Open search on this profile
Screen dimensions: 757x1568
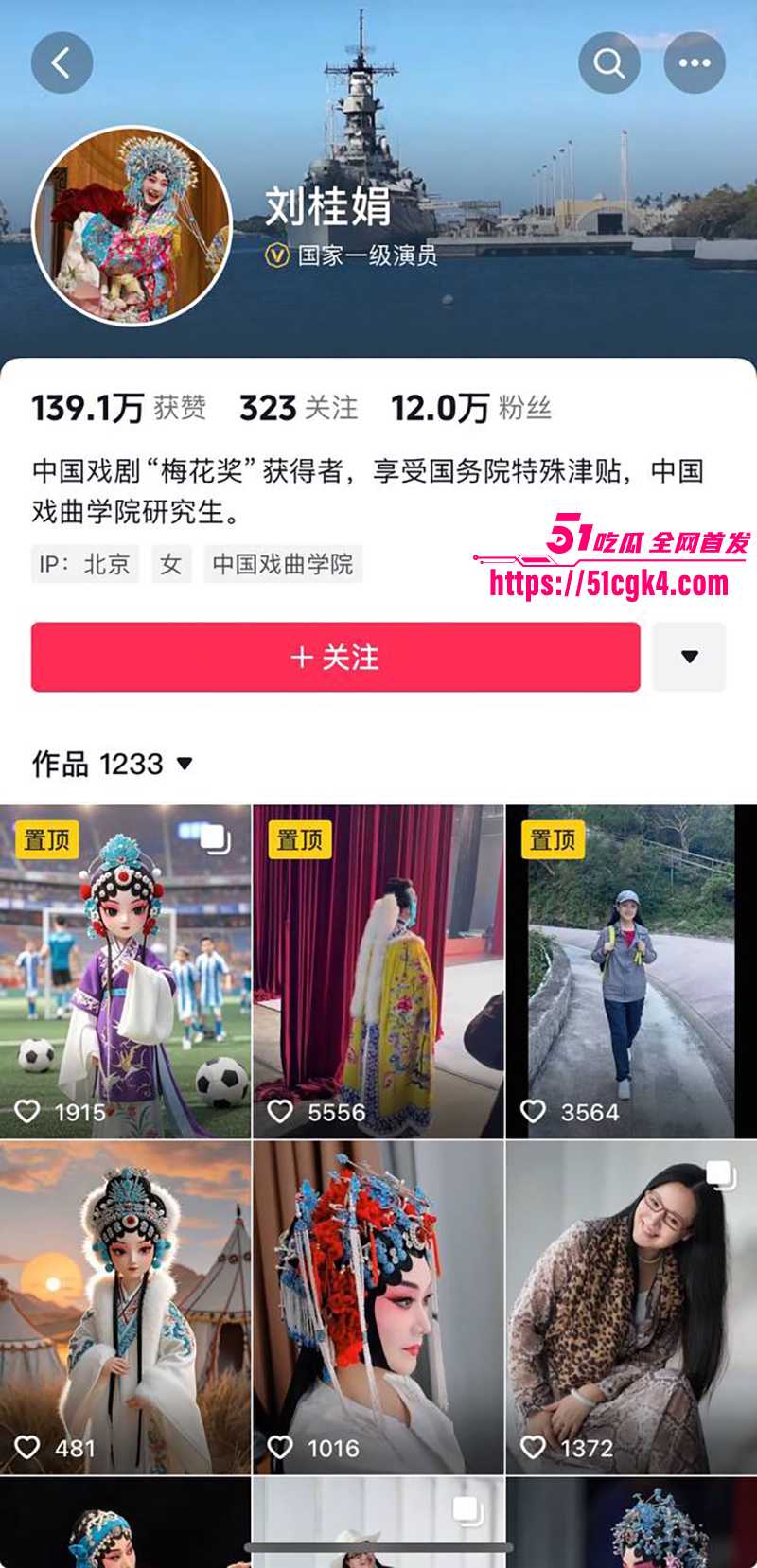tap(608, 63)
